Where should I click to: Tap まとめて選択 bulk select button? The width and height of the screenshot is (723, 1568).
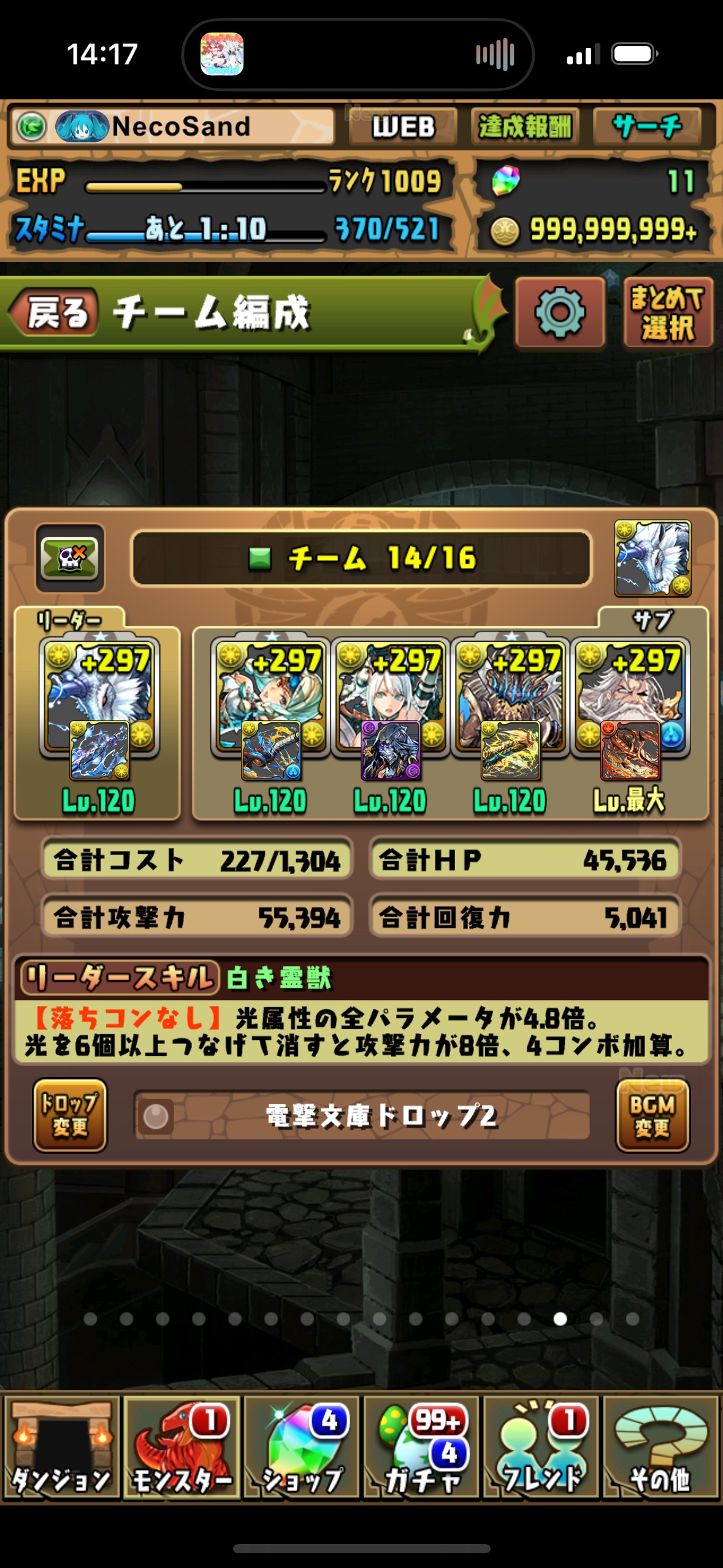point(668,312)
